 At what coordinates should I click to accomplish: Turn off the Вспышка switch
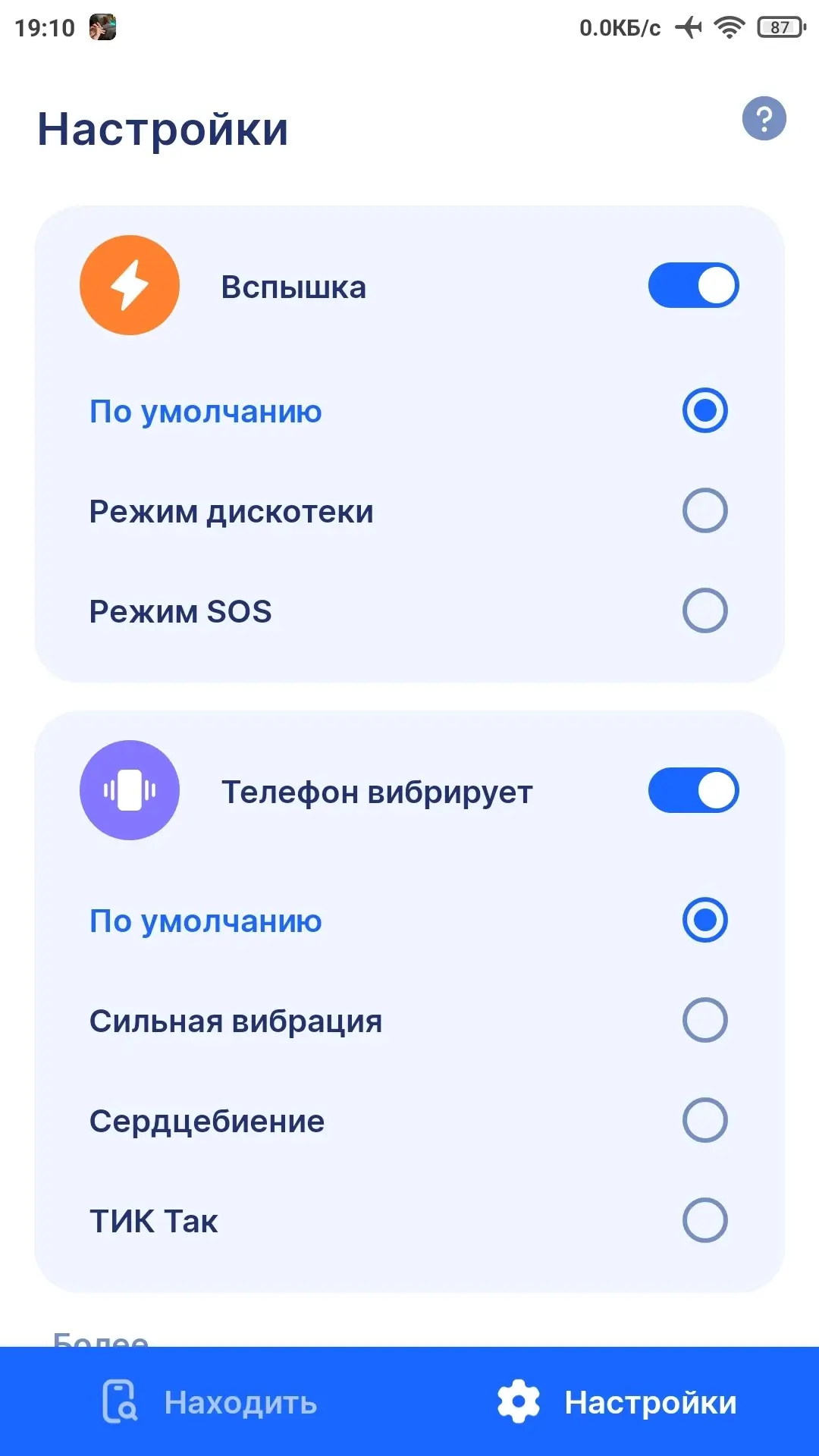693,285
